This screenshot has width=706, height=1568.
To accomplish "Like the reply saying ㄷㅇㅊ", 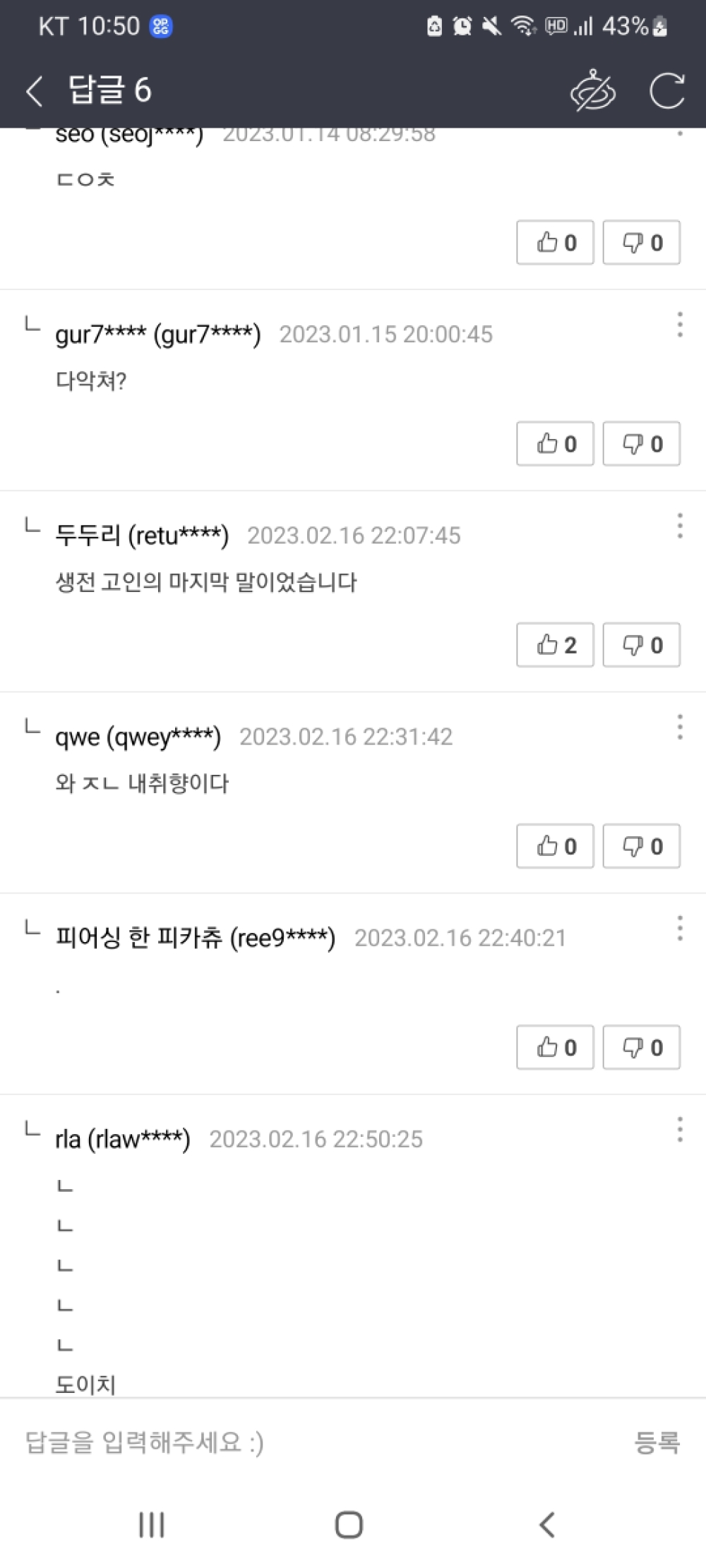I will point(555,243).
